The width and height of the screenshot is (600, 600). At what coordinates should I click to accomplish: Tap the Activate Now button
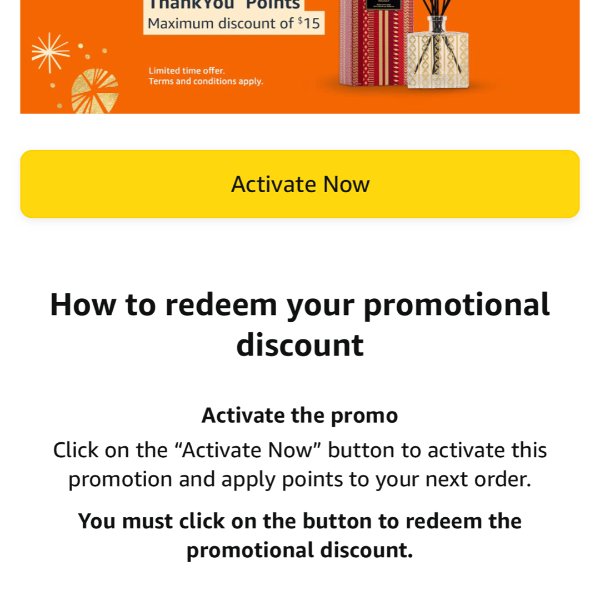(300, 184)
